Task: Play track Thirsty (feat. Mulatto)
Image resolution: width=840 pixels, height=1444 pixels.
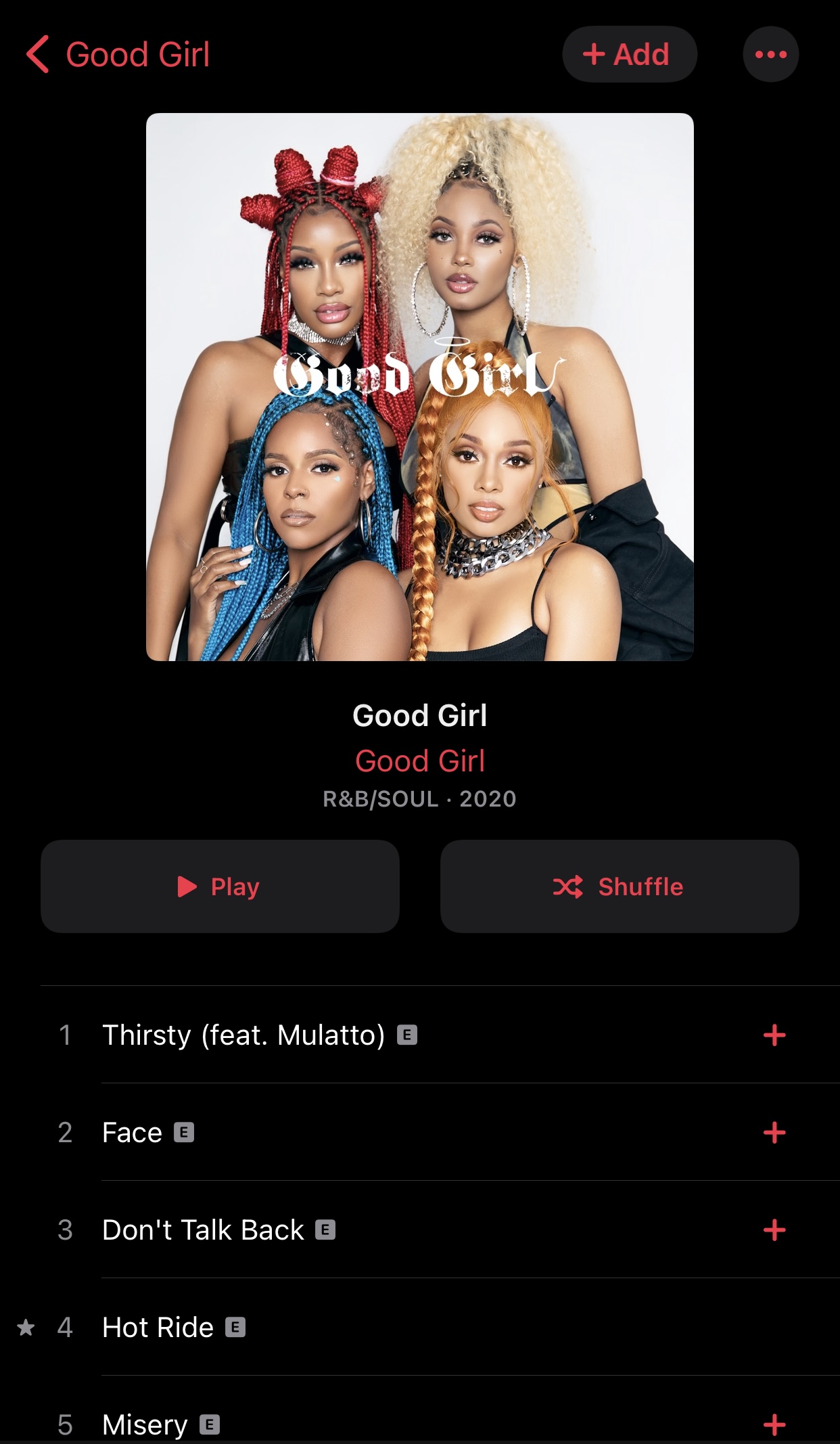Action: pyautogui.click(x=243, y=1035)
